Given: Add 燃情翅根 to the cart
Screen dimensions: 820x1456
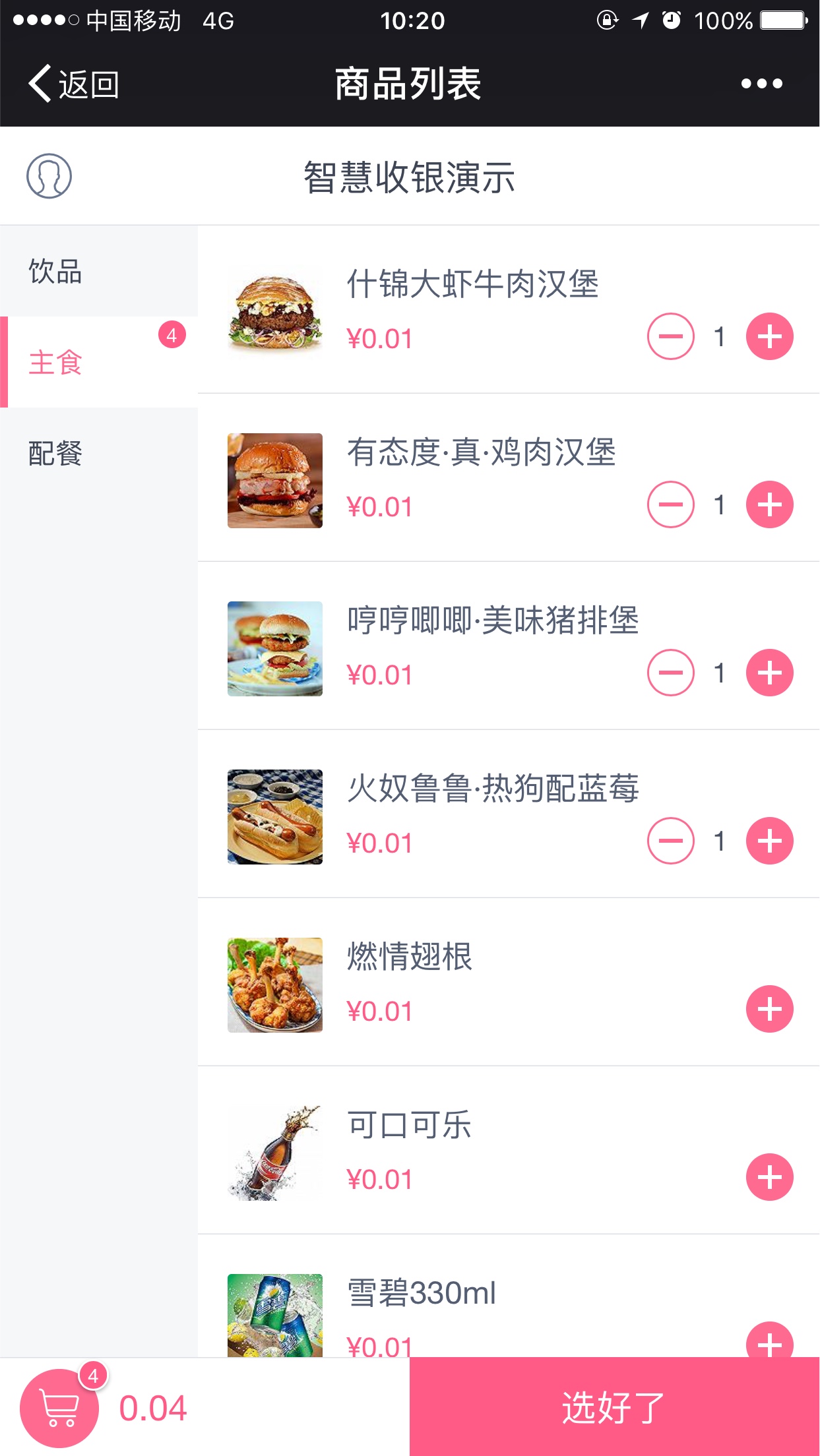Looking at the screenshot, I should tap(769, 1009).
